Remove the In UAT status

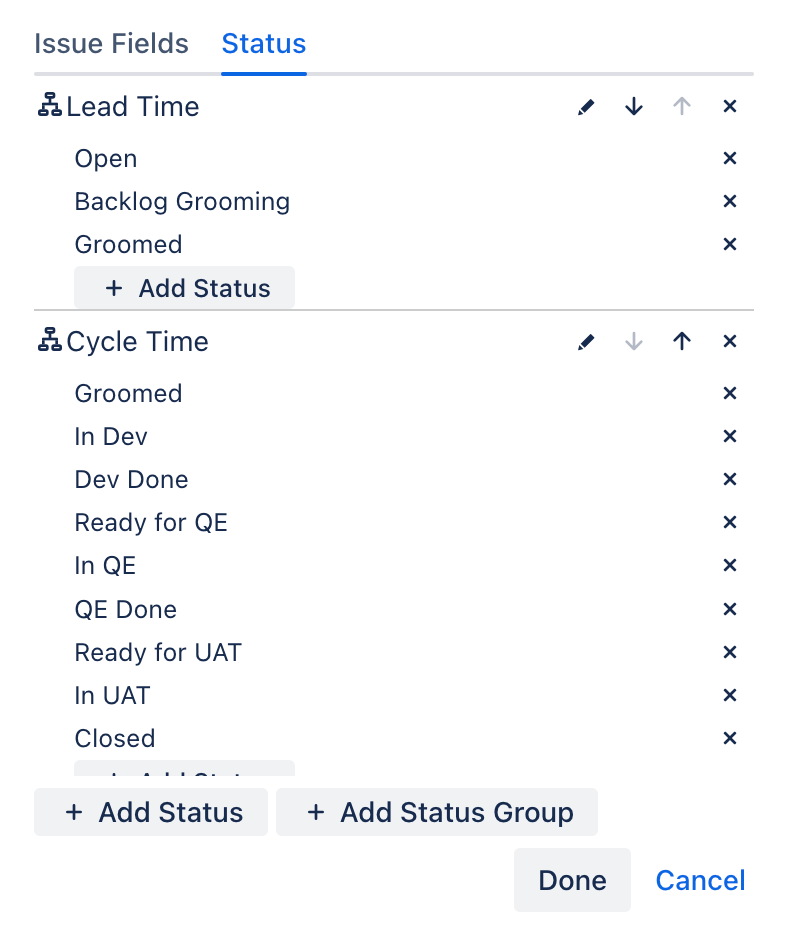coord(730,695)
